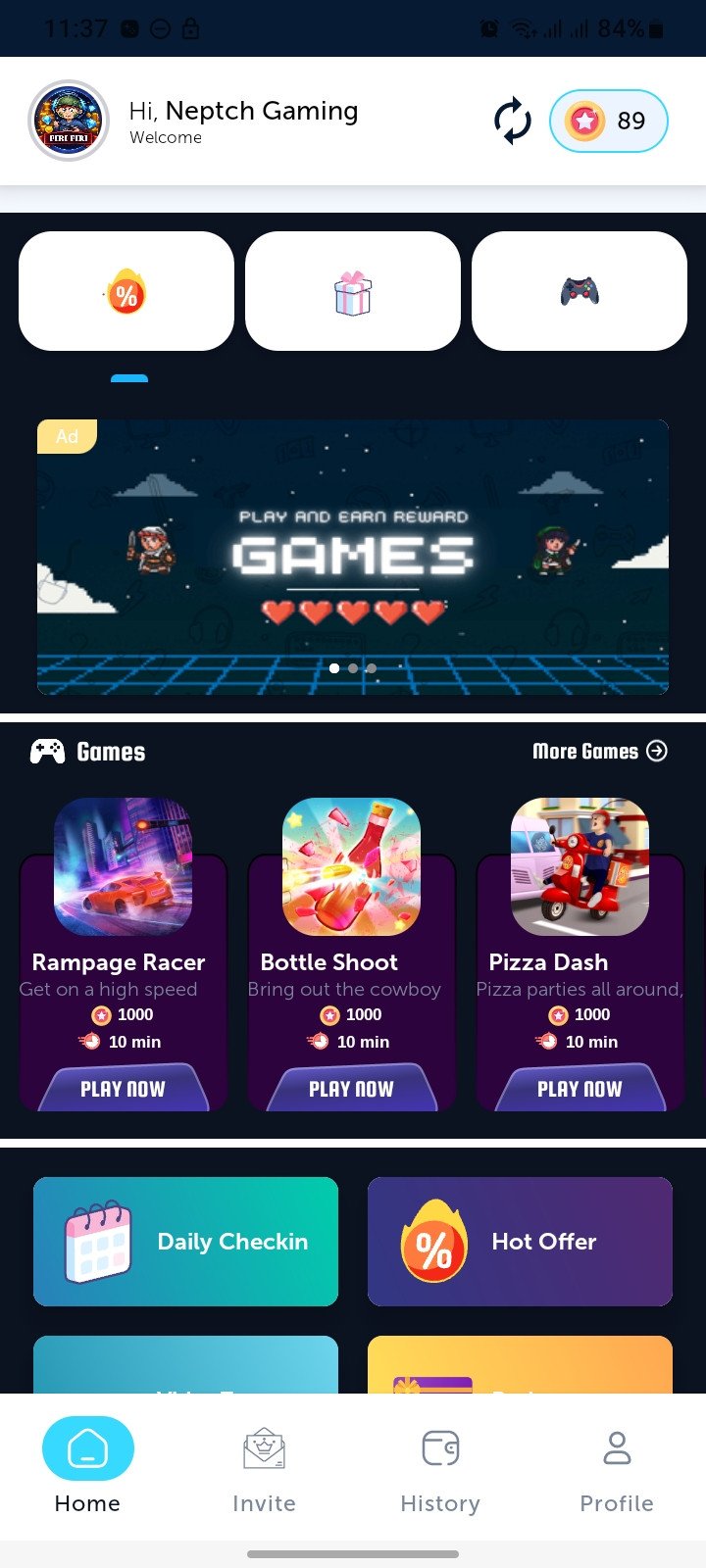This screenshot has height=1568, width=706.
Task: Open the Pizza Dash game thumbnail
Action: [580, 866]
